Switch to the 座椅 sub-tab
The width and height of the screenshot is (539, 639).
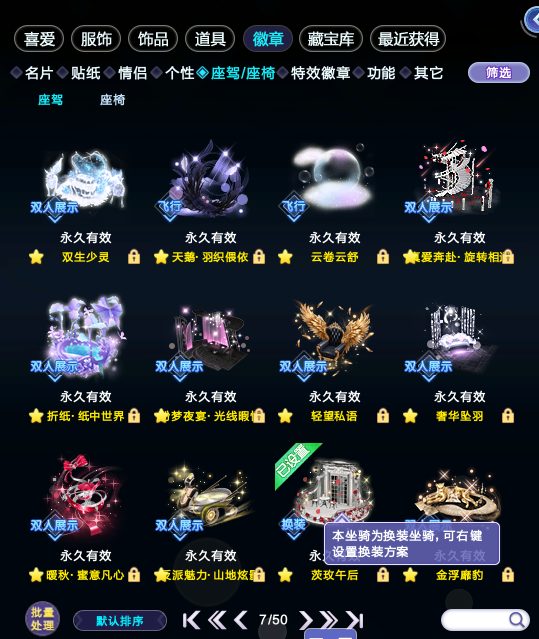click(x=112, y=99)
